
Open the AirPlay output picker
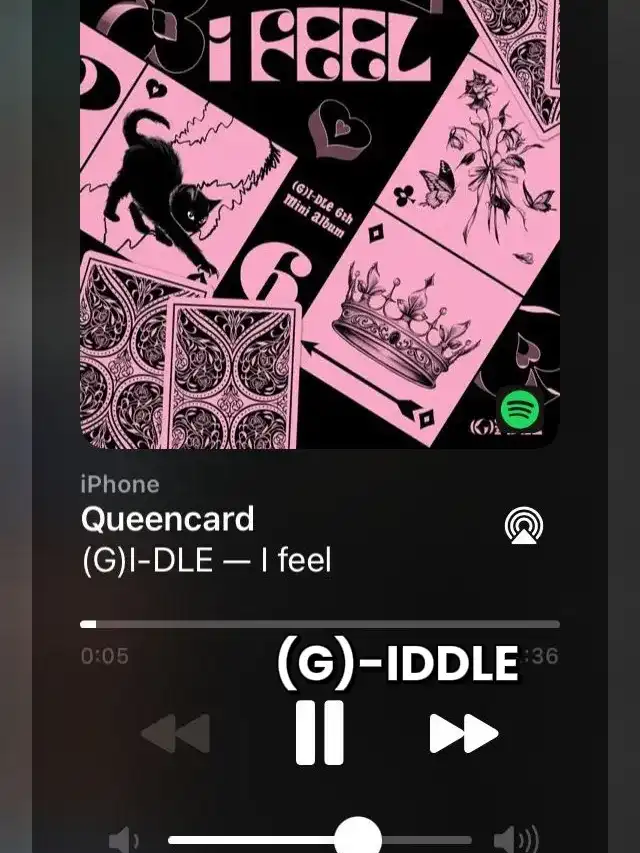[x=524, y=525]
